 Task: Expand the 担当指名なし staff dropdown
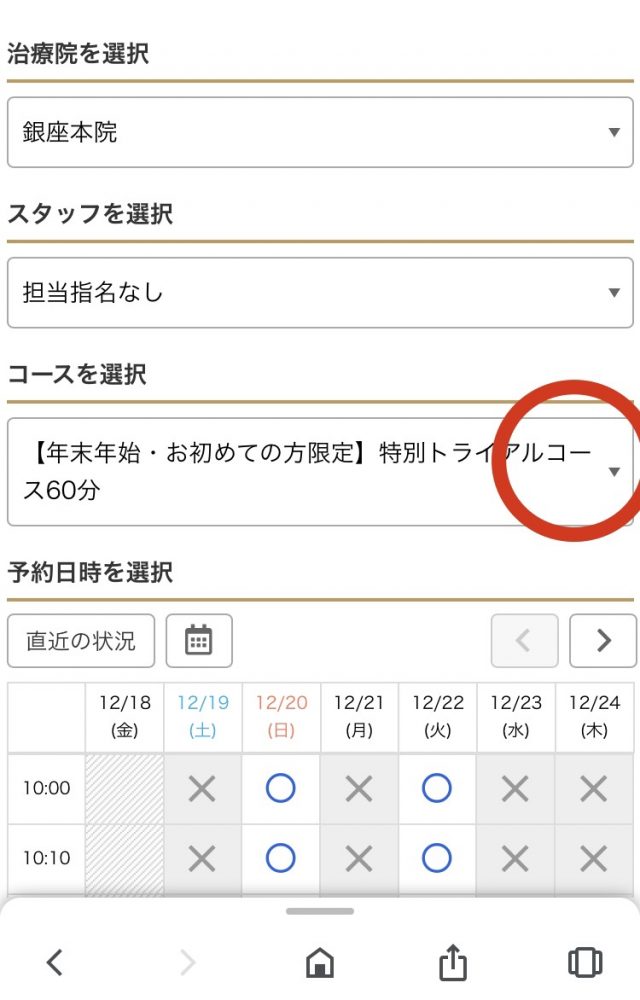pos(320,293)
